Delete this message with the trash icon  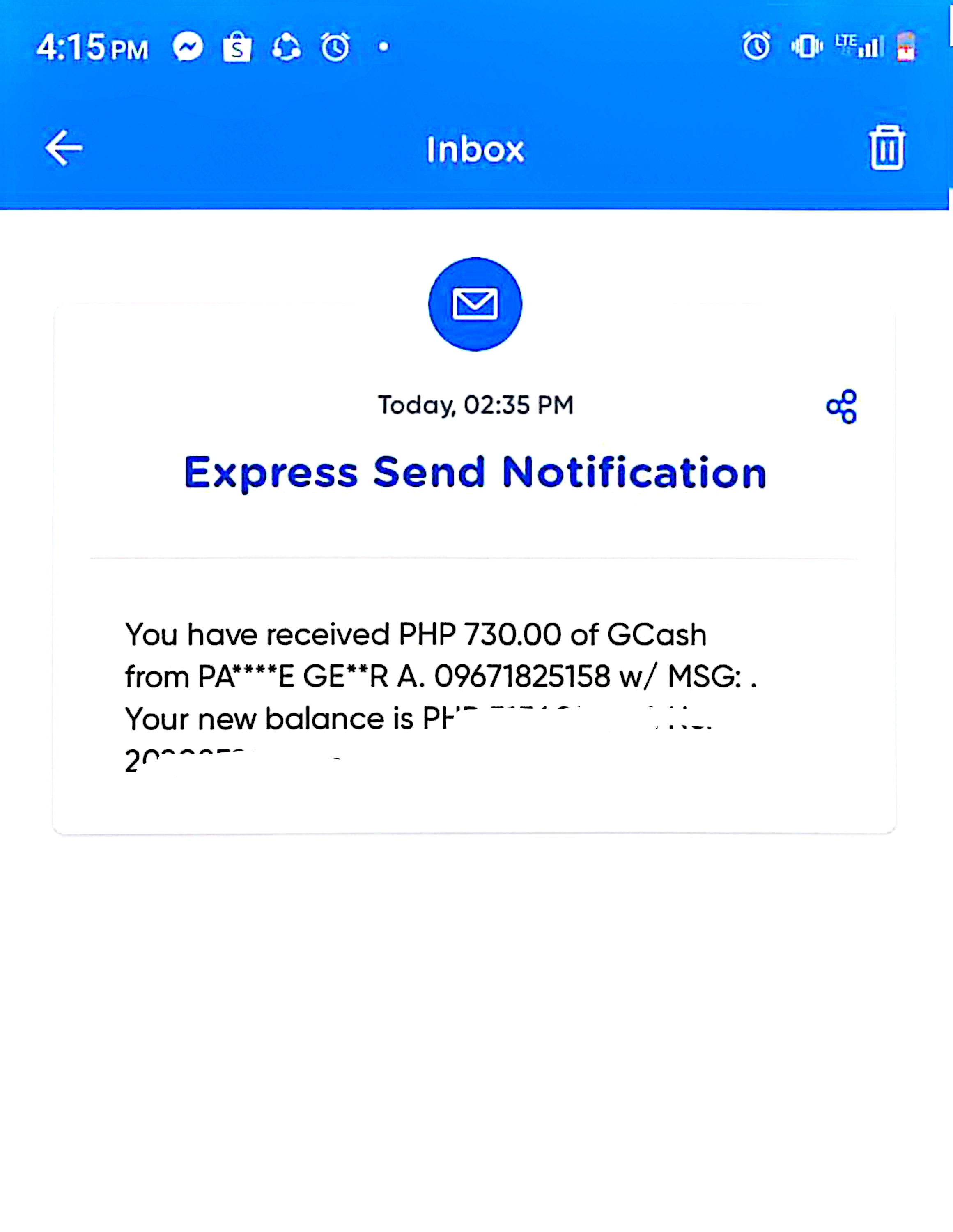click(887, 148)
